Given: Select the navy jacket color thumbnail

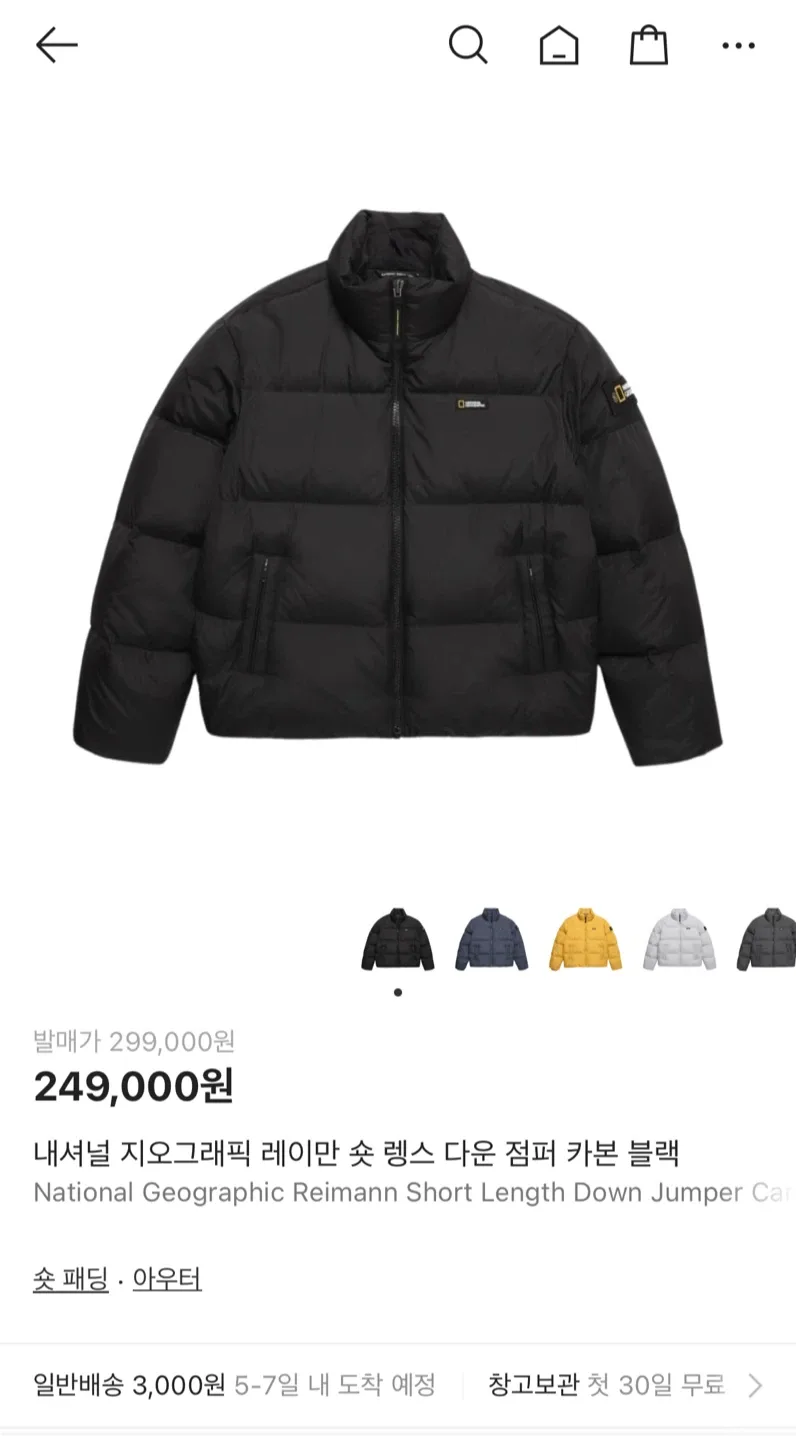Looking at the screenshot, I should pos(491,939).
